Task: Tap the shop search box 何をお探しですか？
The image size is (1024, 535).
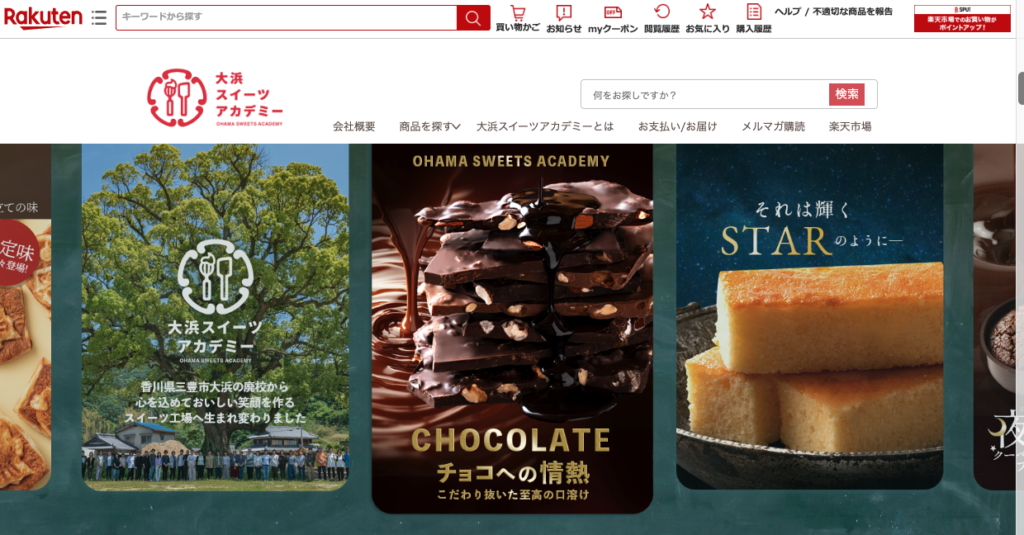Action: point(704,95)
